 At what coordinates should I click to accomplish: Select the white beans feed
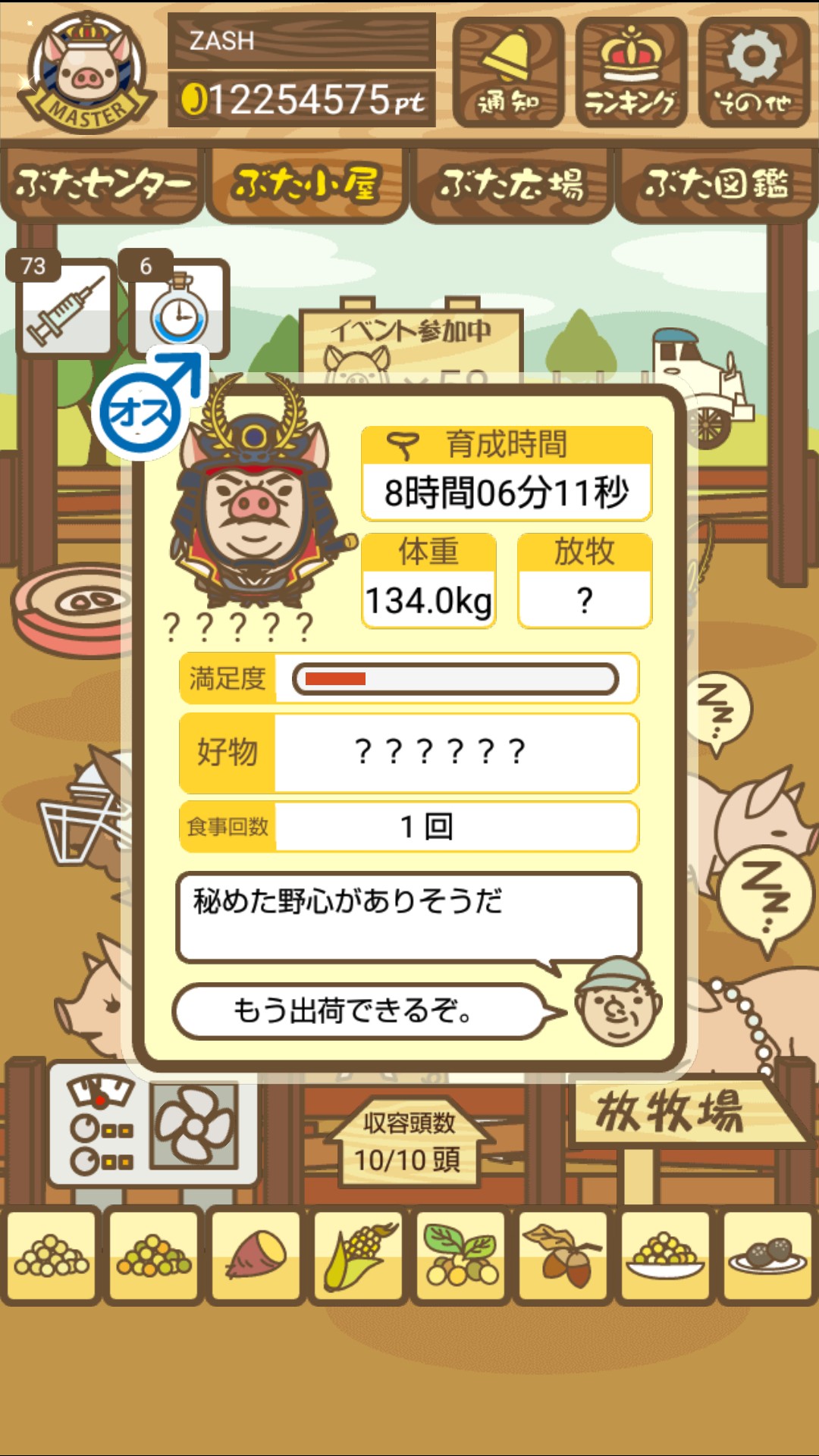tap(52, 1255)
